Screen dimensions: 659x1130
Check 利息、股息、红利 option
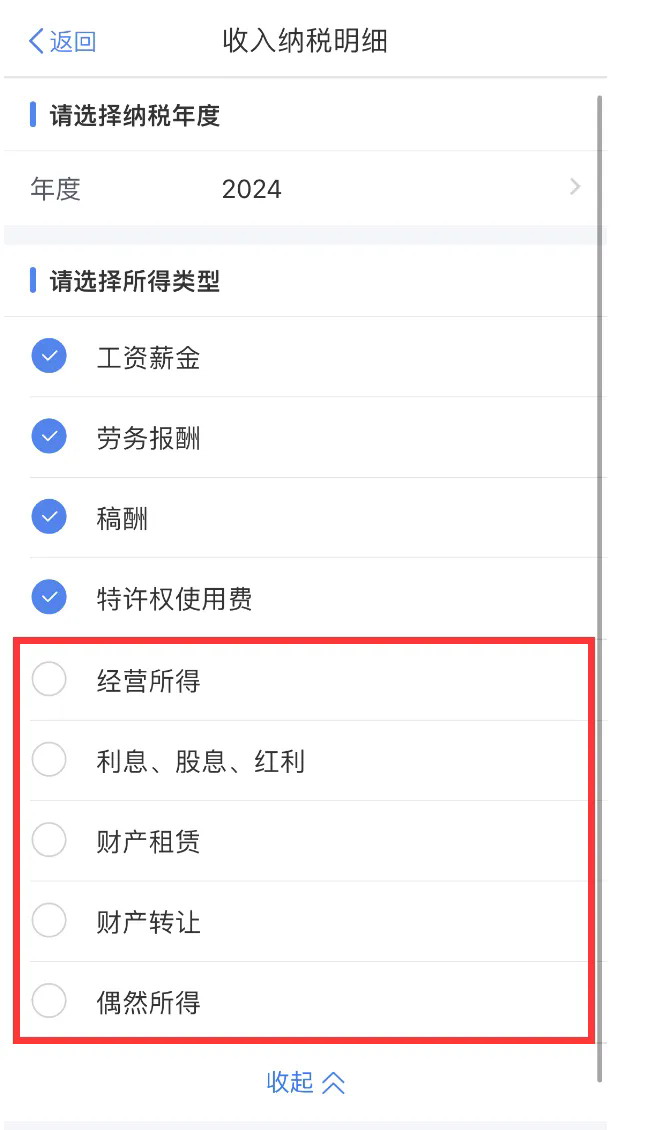(49, 761)
